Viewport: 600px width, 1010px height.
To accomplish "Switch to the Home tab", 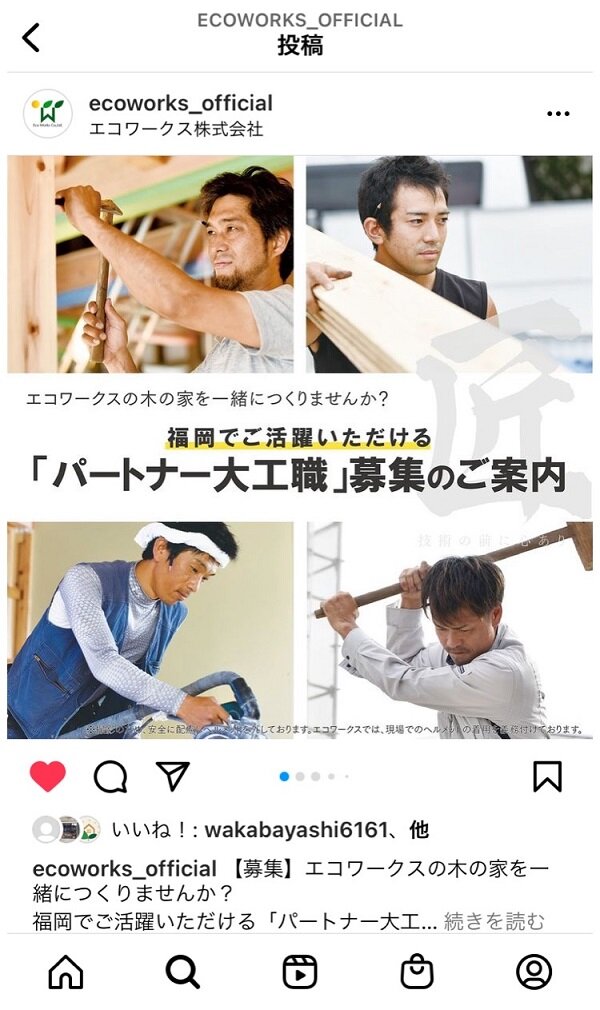I will point(66,971).
